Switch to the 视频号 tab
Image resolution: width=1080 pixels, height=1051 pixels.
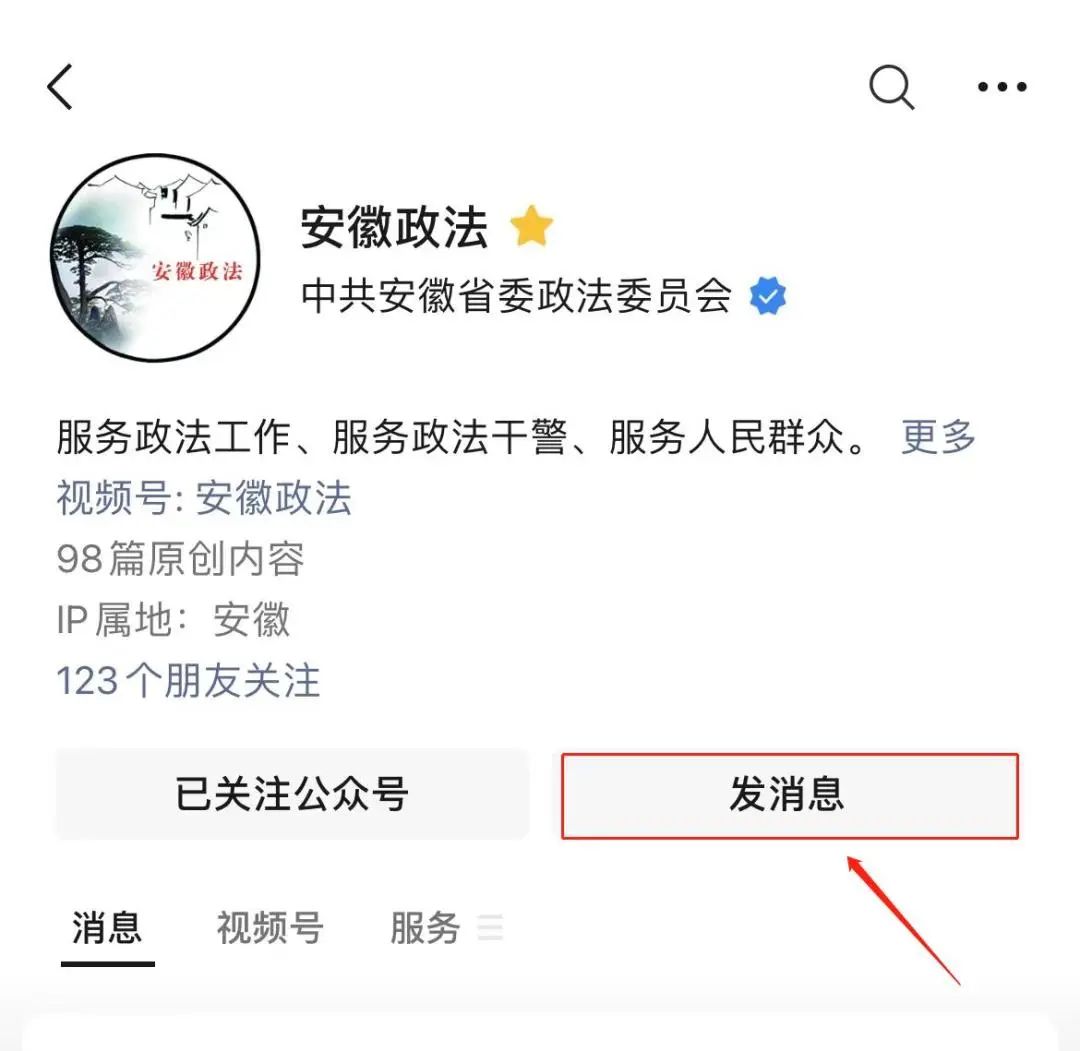click(270, 929)
